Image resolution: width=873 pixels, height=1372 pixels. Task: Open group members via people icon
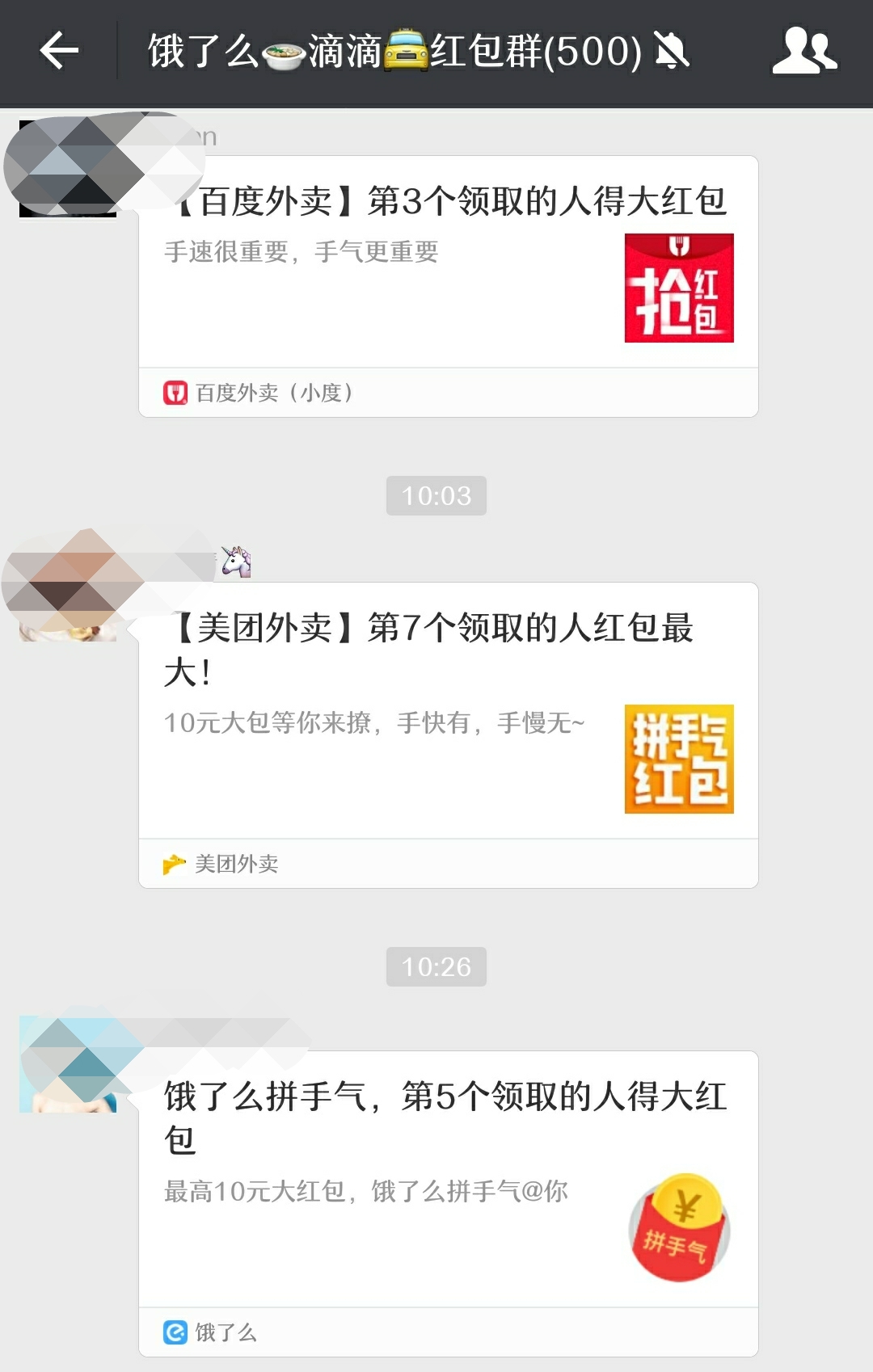pos(806,51)
